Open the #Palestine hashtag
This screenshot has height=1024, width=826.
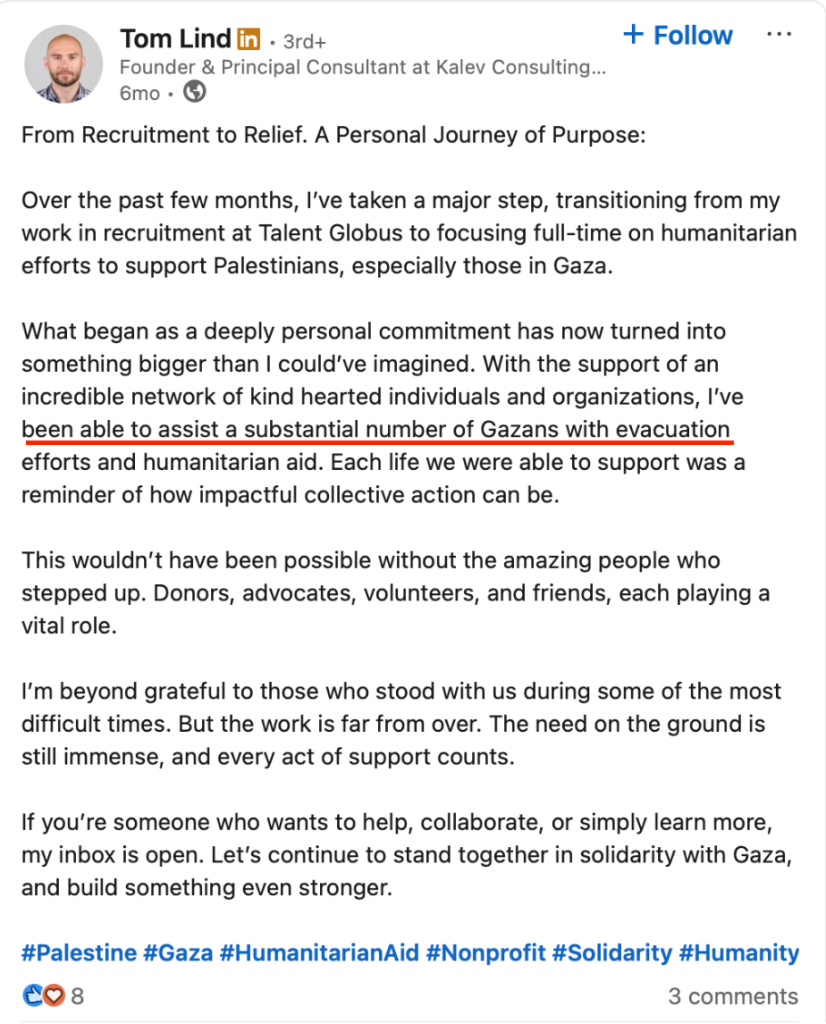(78, 953)
